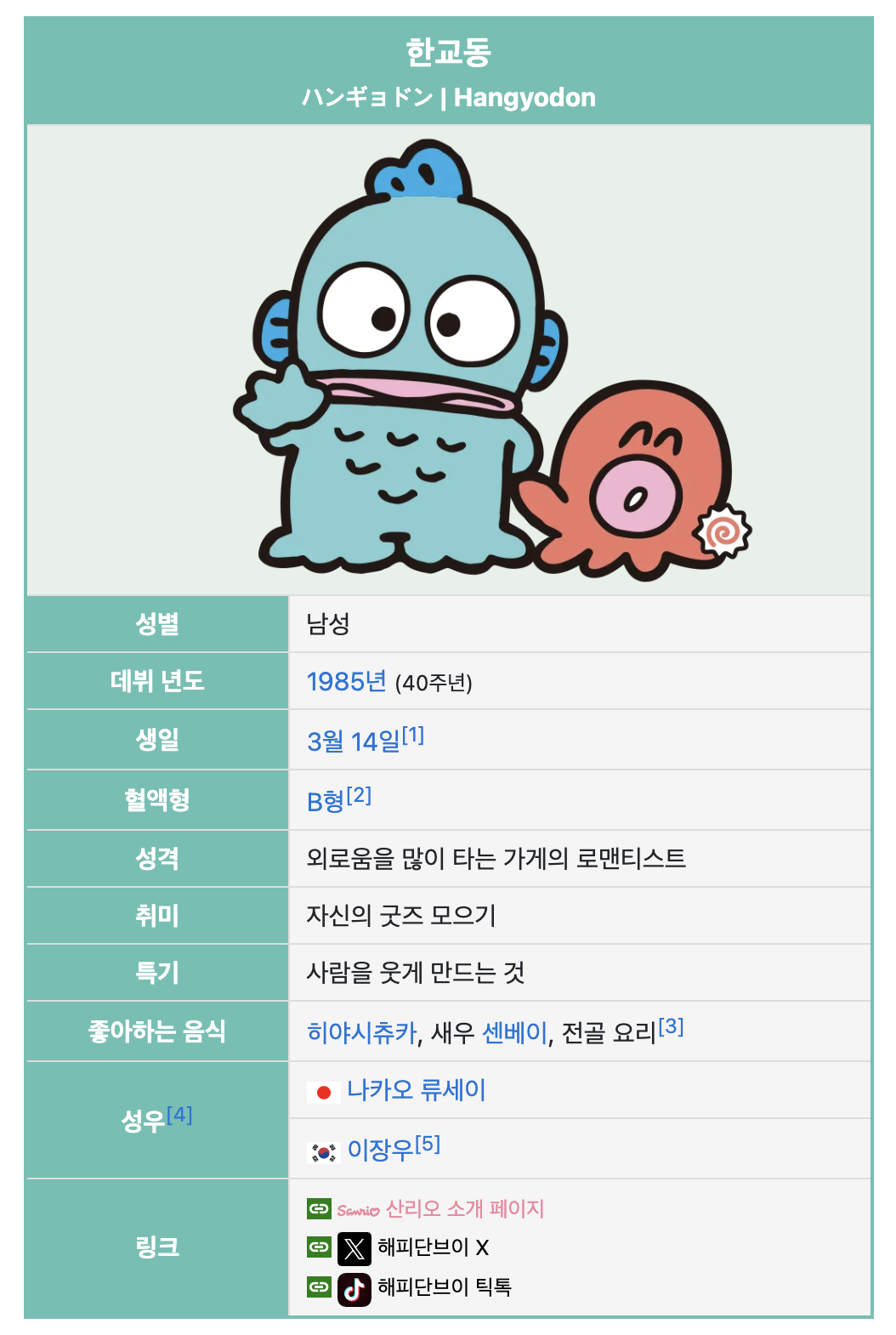Open the 해피단브이 X account link
The image size is (896, 1335).
(x=433, y=1247)
